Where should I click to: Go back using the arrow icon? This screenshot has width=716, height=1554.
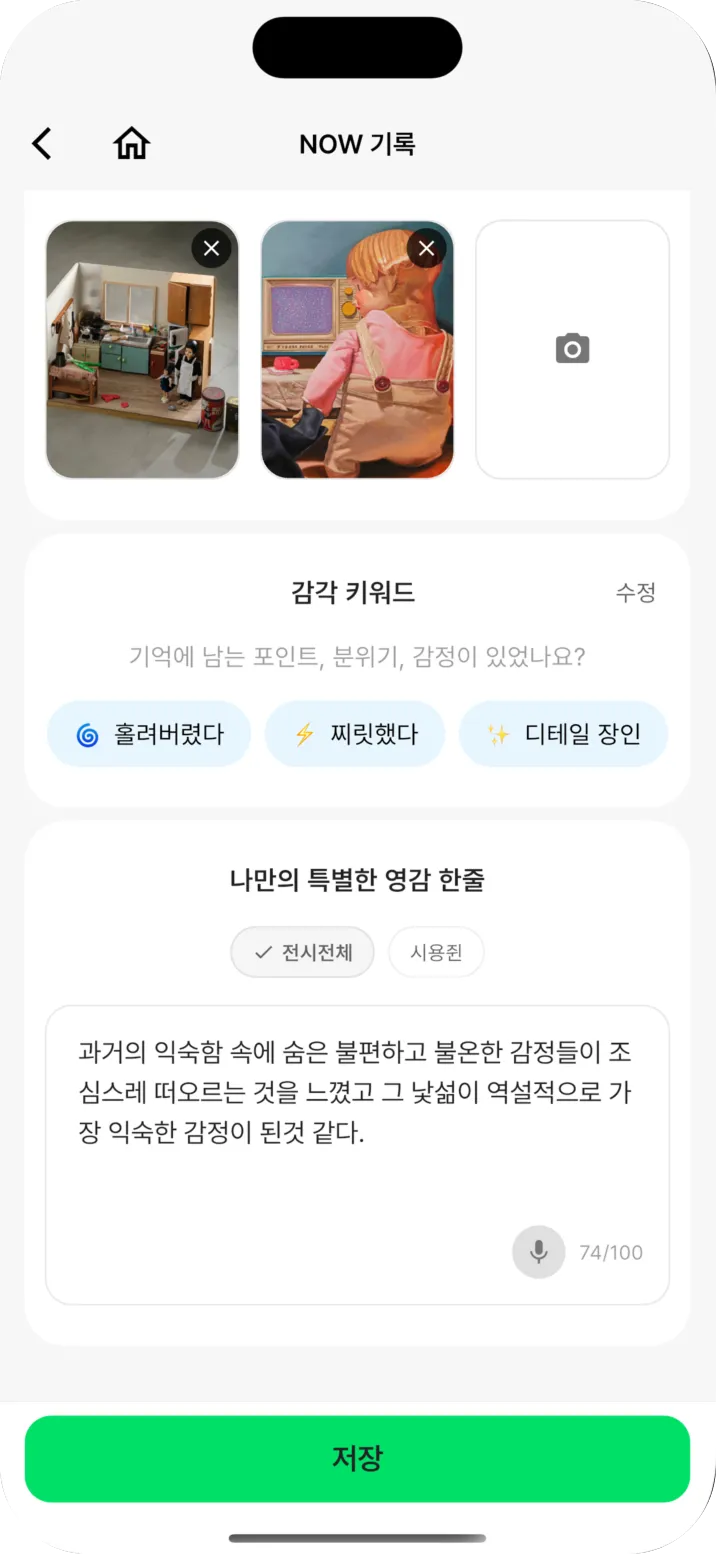click(41, 144)
